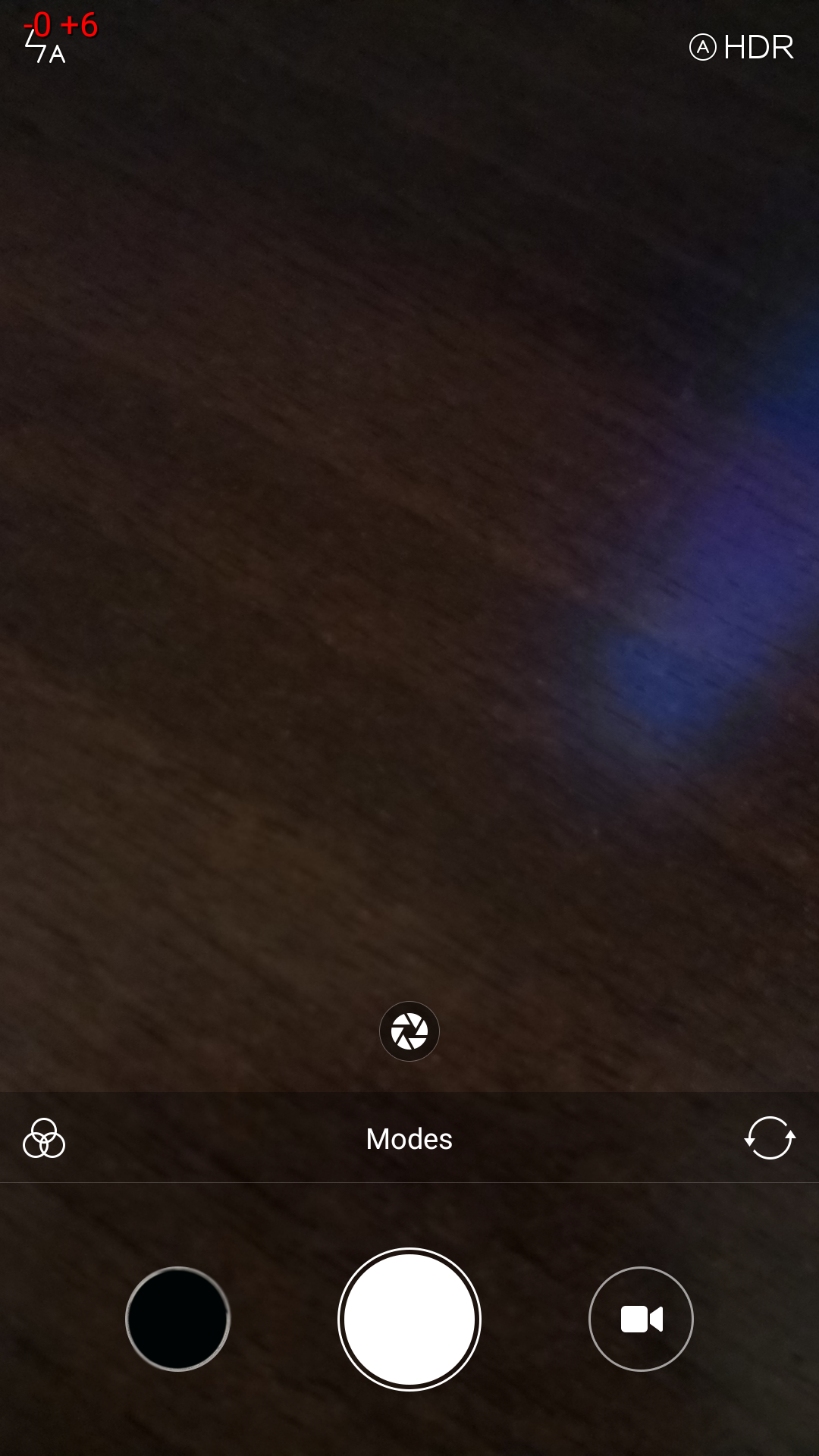Toggle the auto flash setting

click(x=44, y=47)
